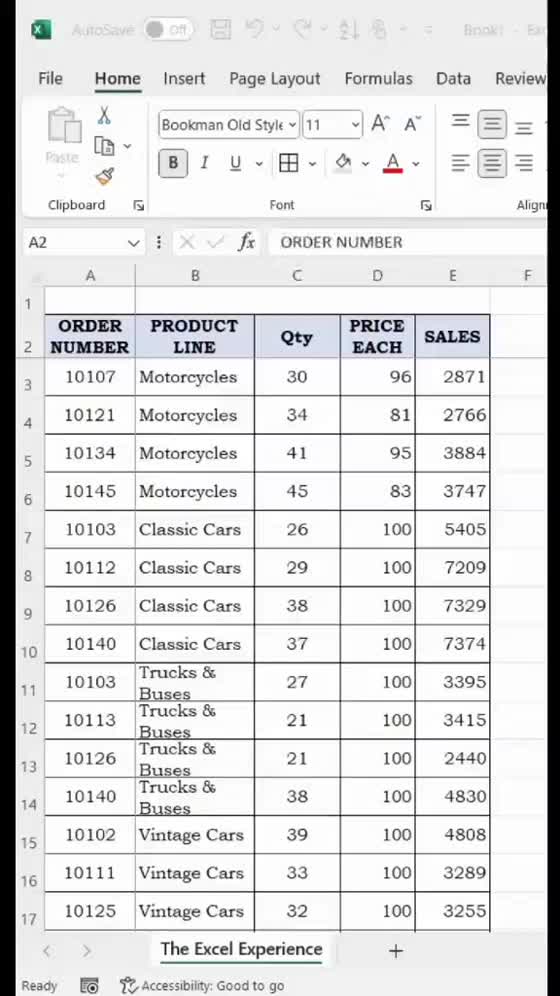Apply Italic formatting
Image resolution: width=560 pixels, height=996 pixels.
tap(204, 163)
